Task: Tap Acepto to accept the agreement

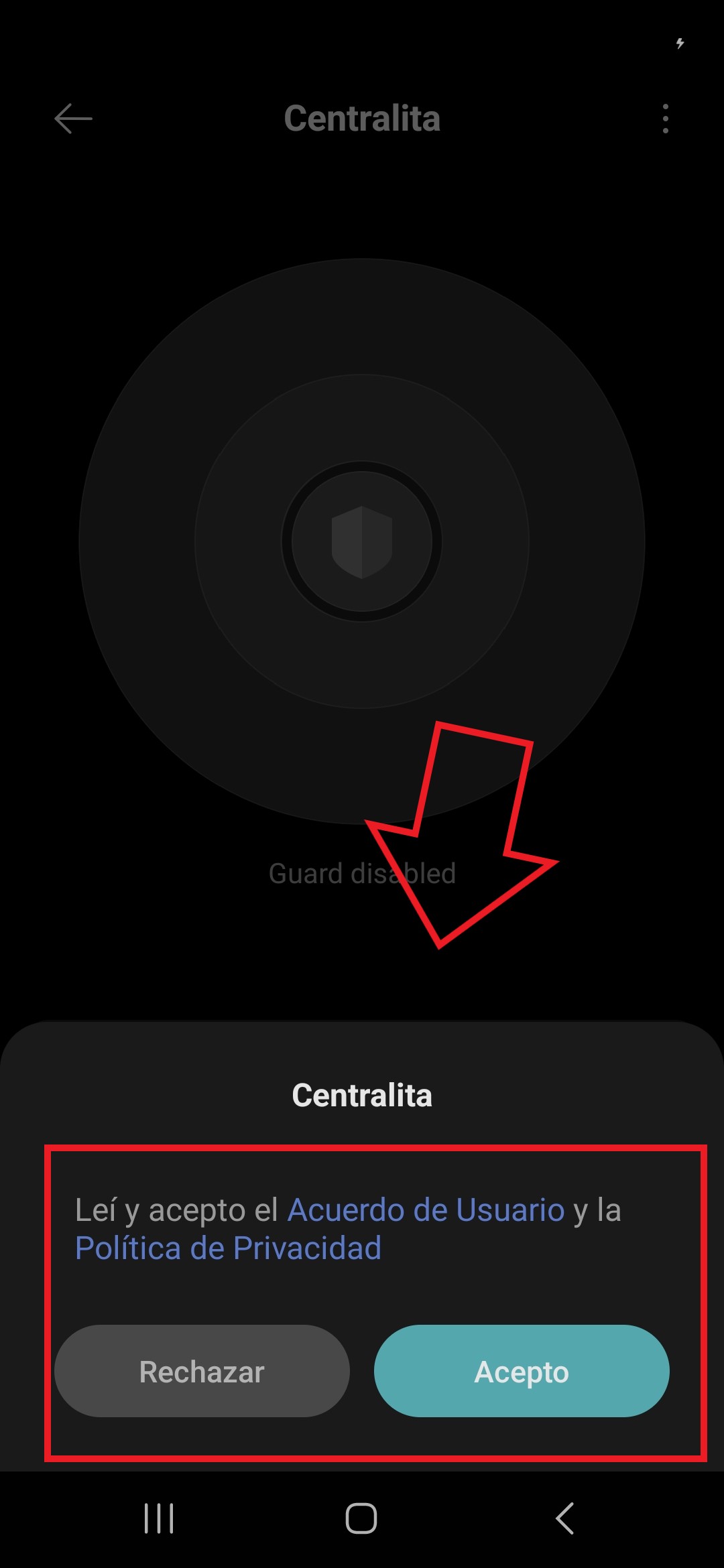Action: [x=522, y=1371]
